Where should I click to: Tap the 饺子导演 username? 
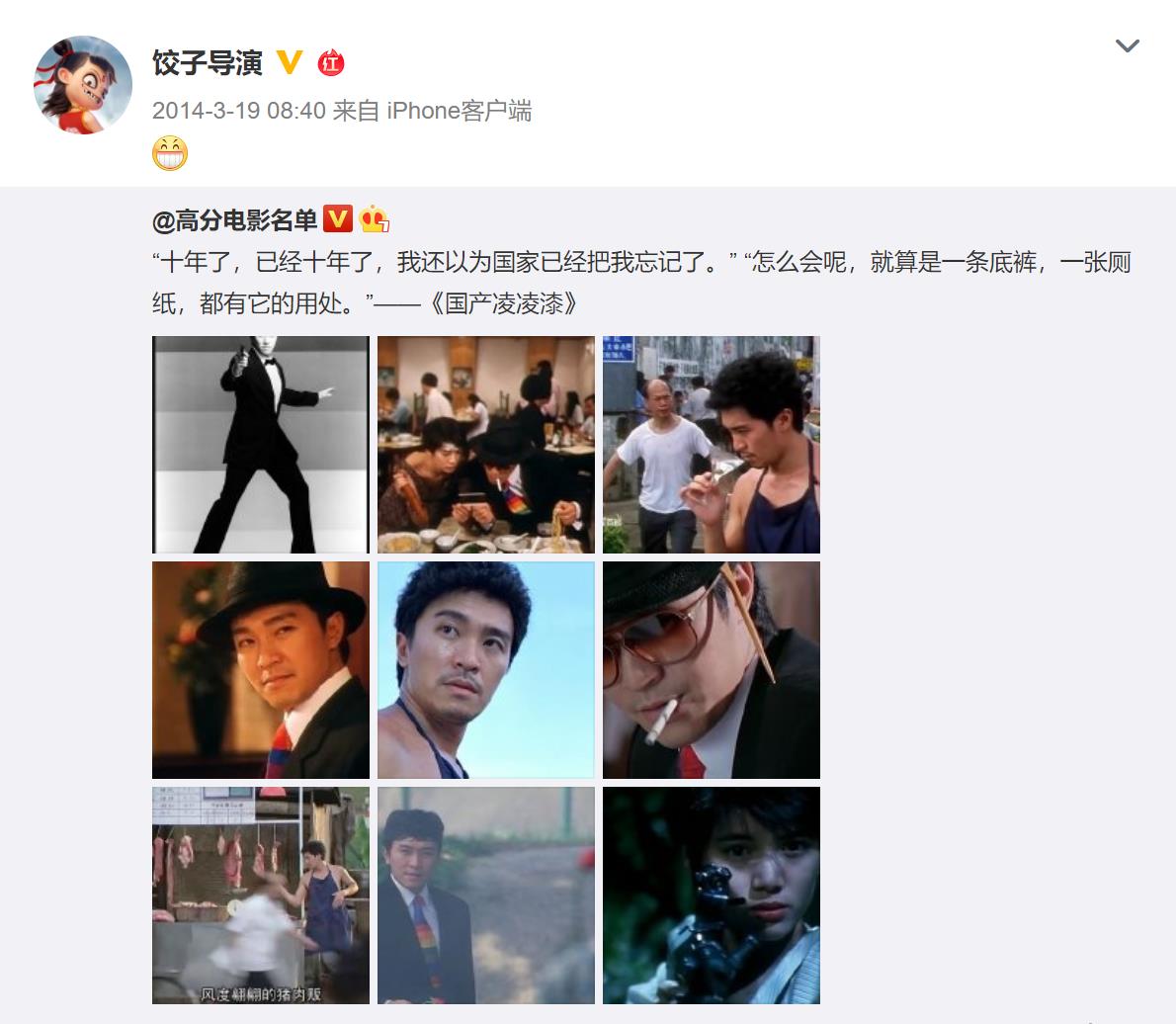207,63
